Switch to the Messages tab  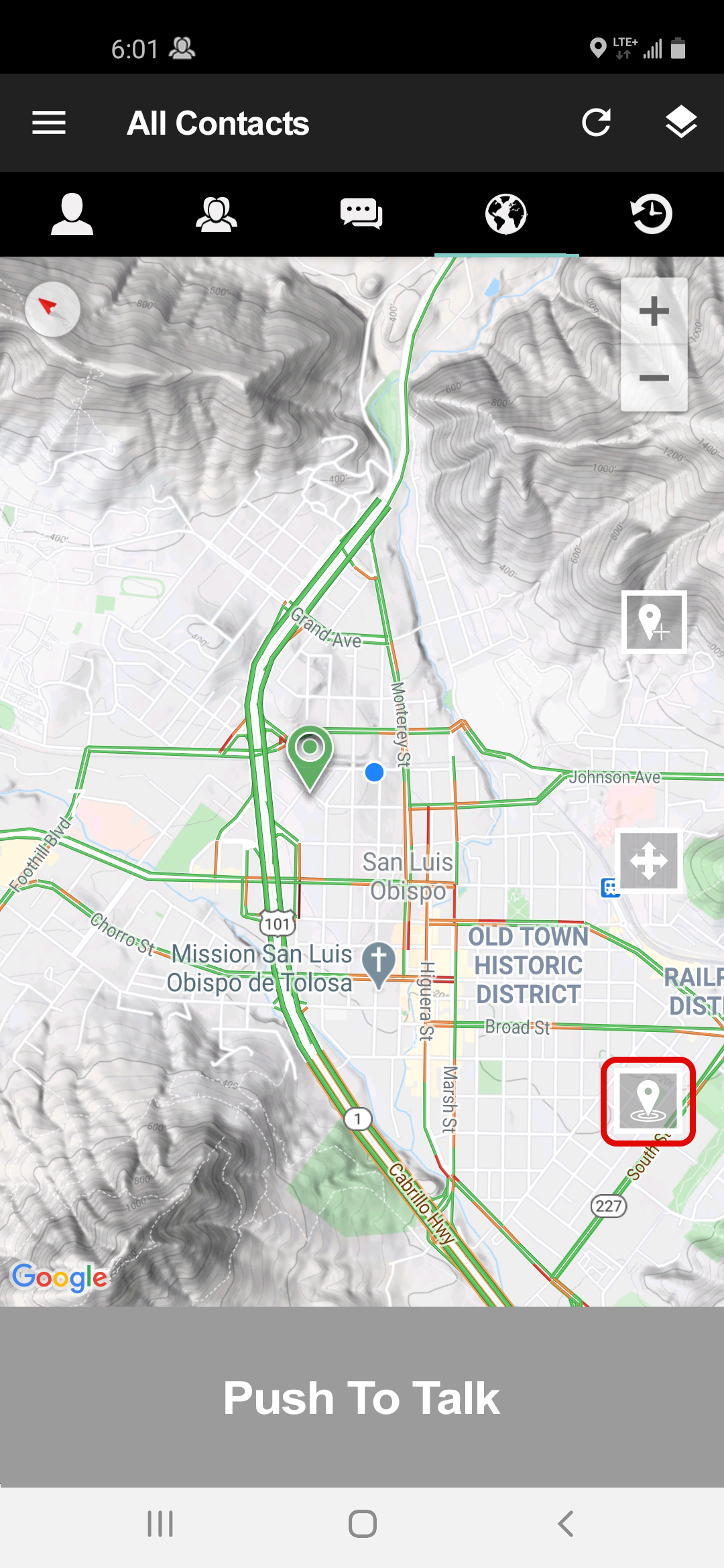(x=361, y=214)
